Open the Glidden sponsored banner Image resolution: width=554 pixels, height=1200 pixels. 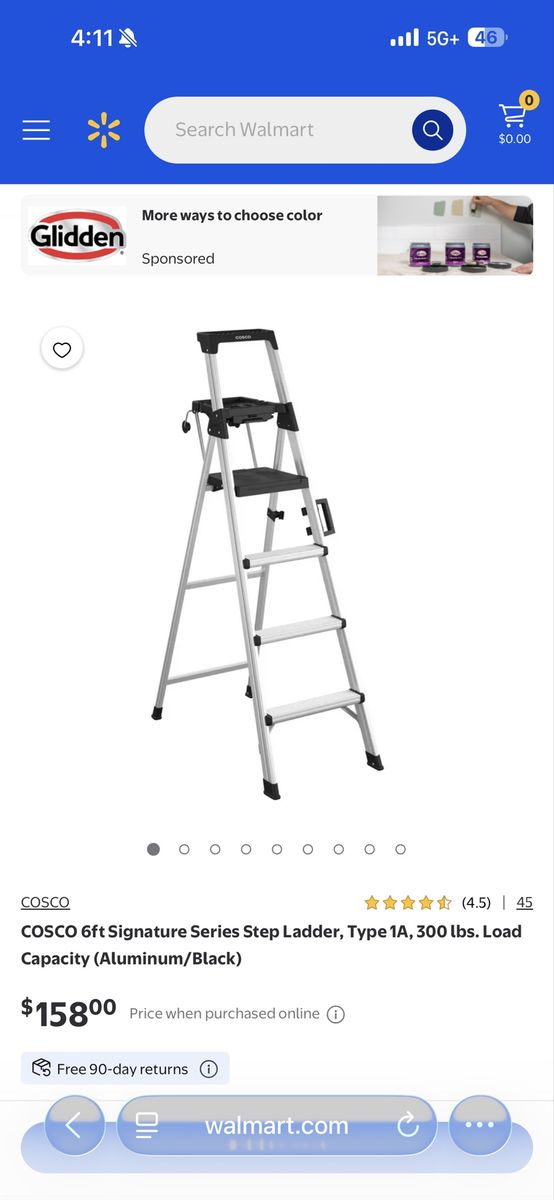pos(277,236)
